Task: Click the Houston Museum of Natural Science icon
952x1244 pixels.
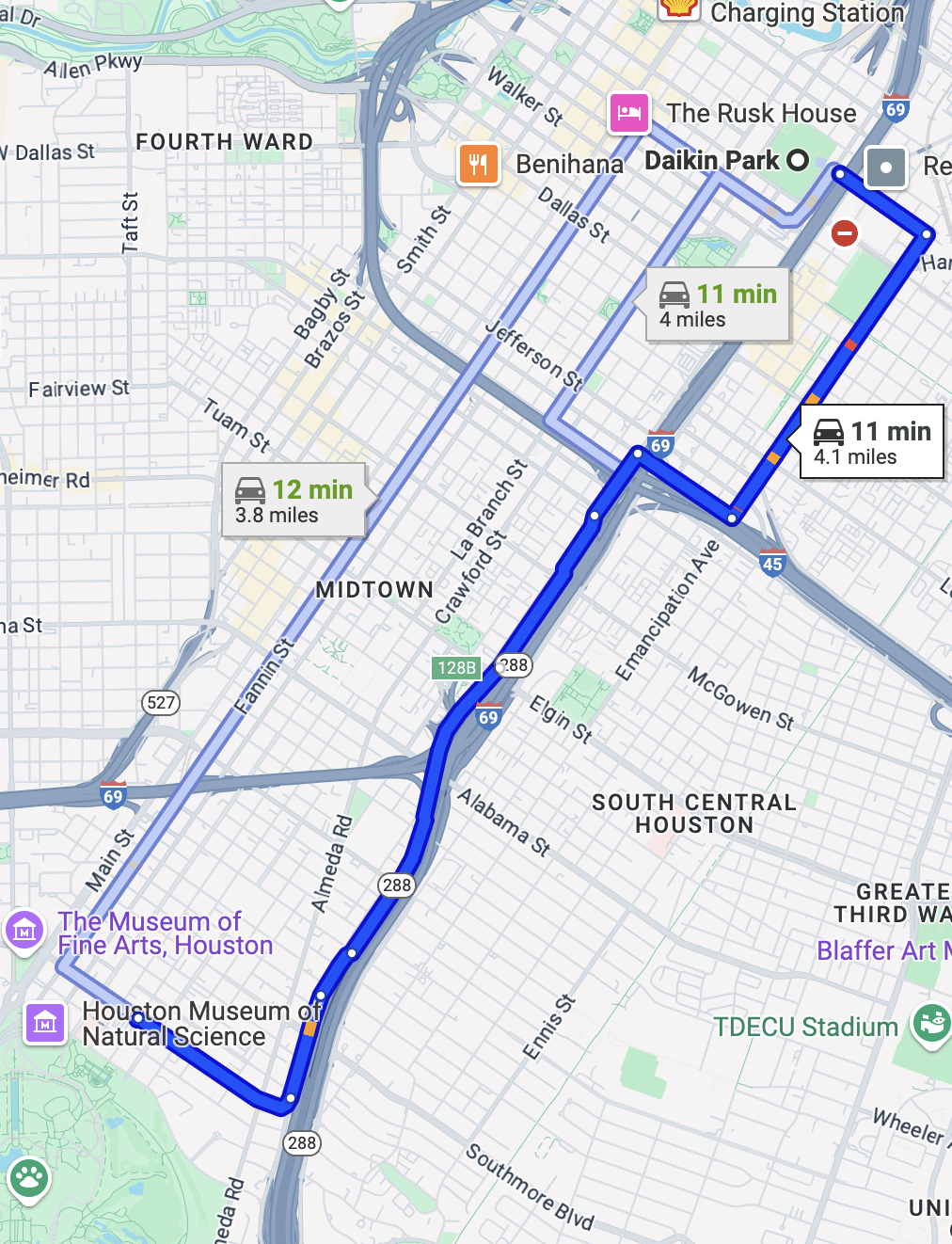Action: pyautogui.click(x=44, y=1022)
